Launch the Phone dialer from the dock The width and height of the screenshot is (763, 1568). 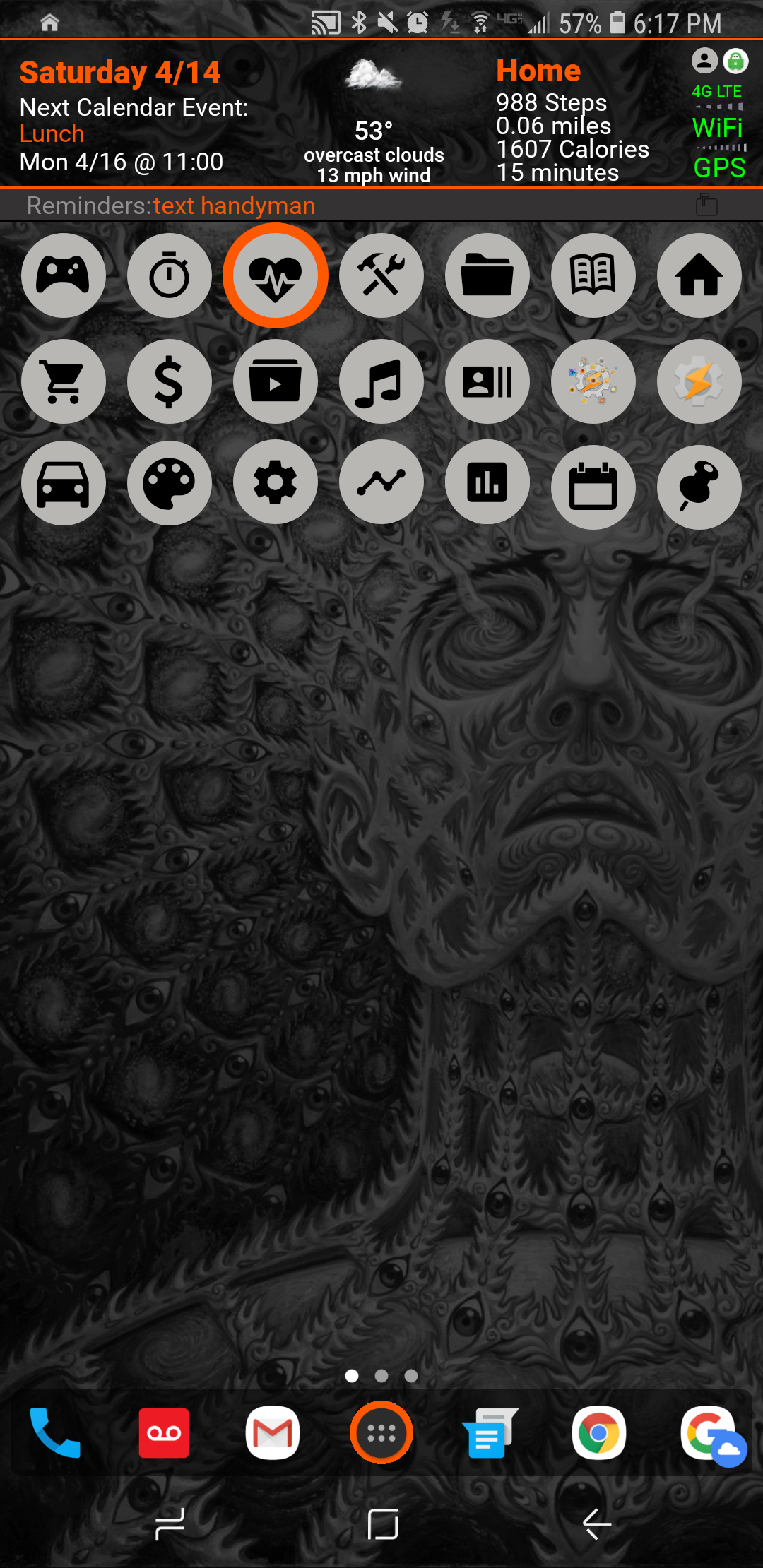[55, 1432]
